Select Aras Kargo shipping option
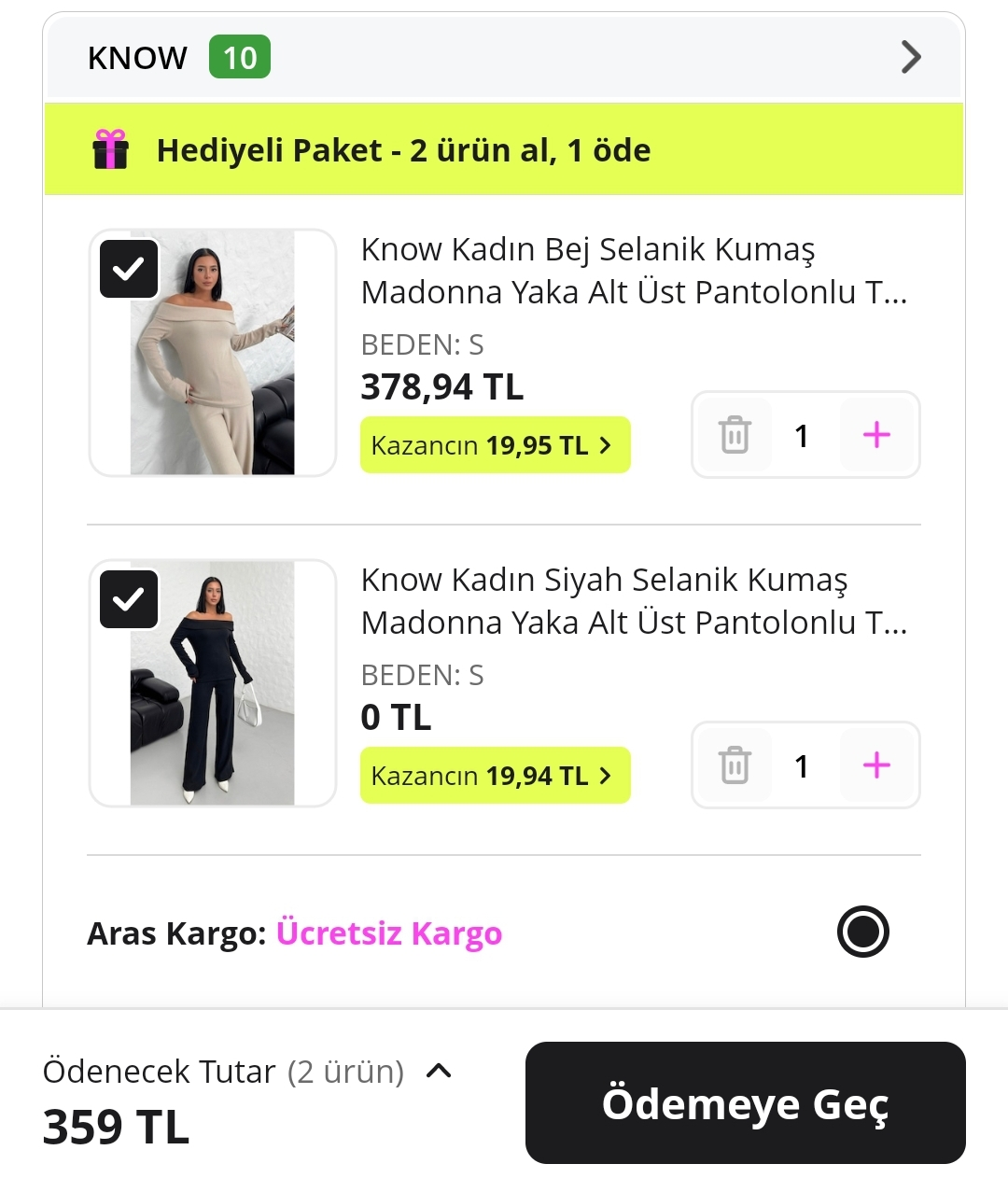The height and width of the screenshot is (1178, 1008). [x=862, y=932]
